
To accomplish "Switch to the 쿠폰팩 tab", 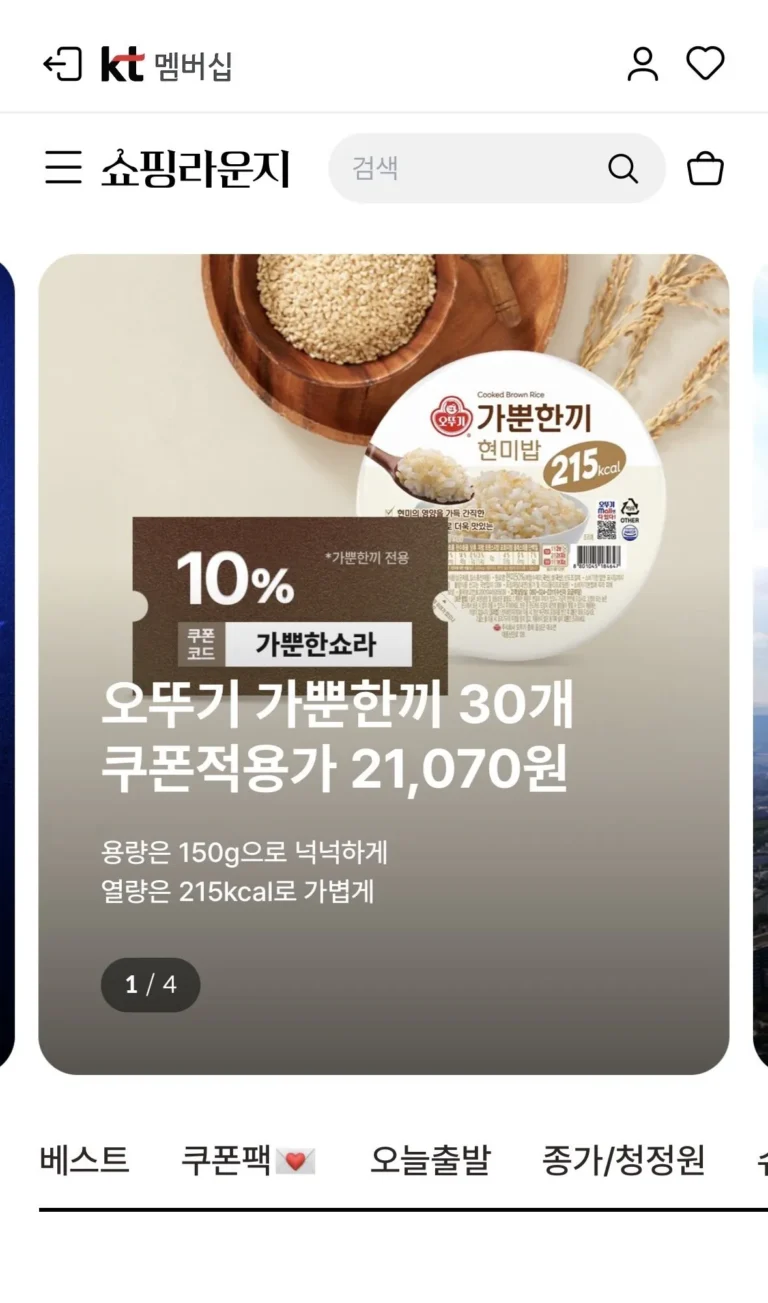I will tap(247, 1160).
